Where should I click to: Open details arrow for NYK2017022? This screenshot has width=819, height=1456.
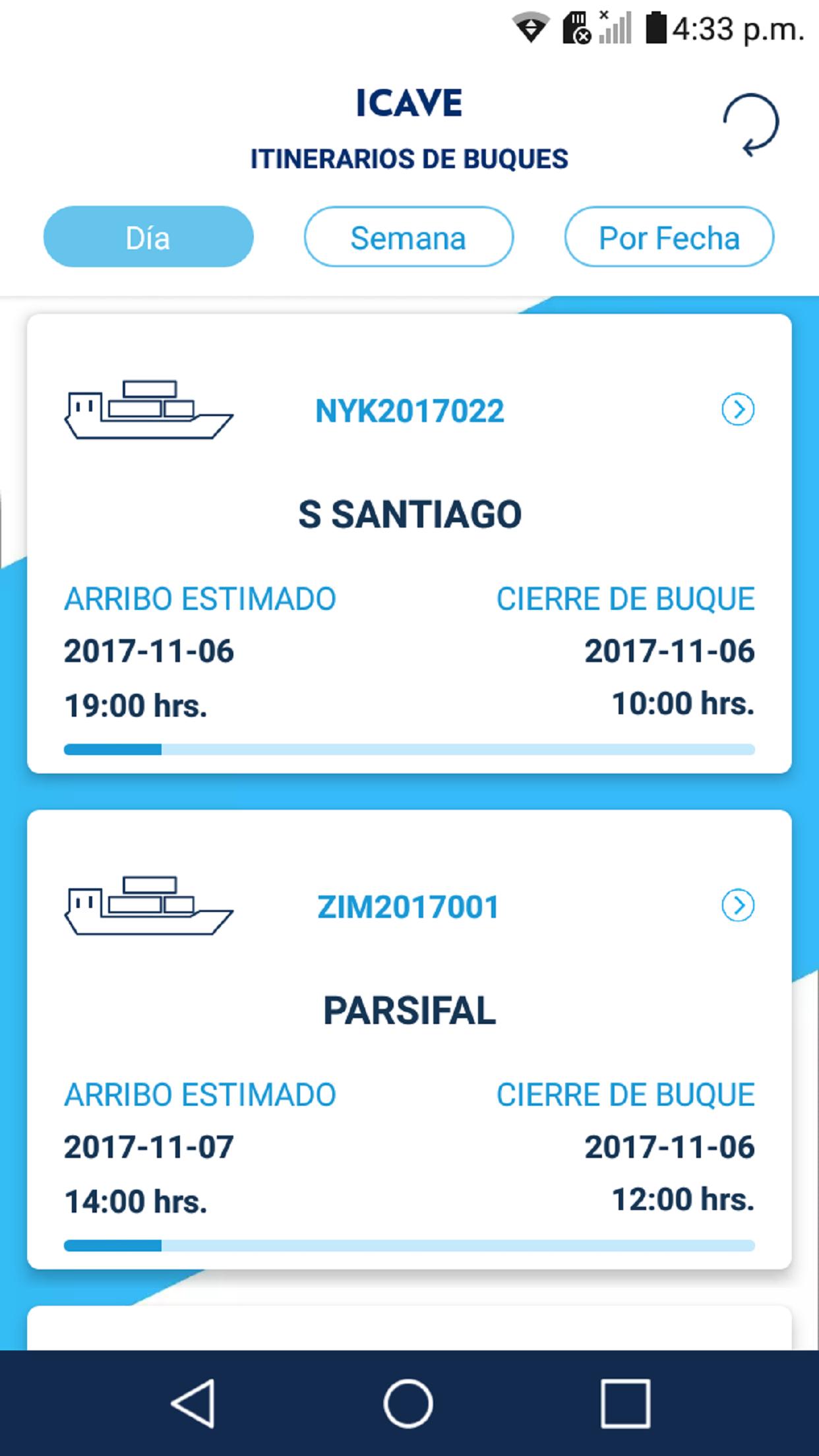[738, 410]
